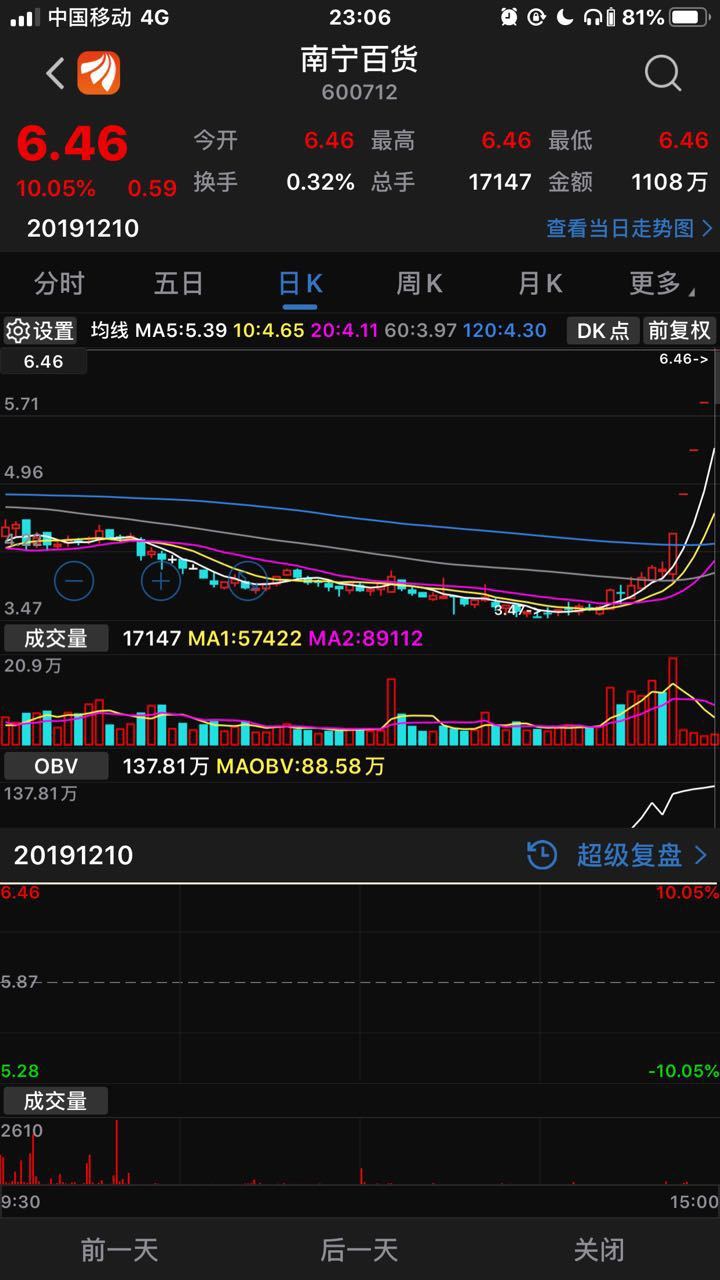
Task: Select the 日K chart tab
Action: point(299,284)
